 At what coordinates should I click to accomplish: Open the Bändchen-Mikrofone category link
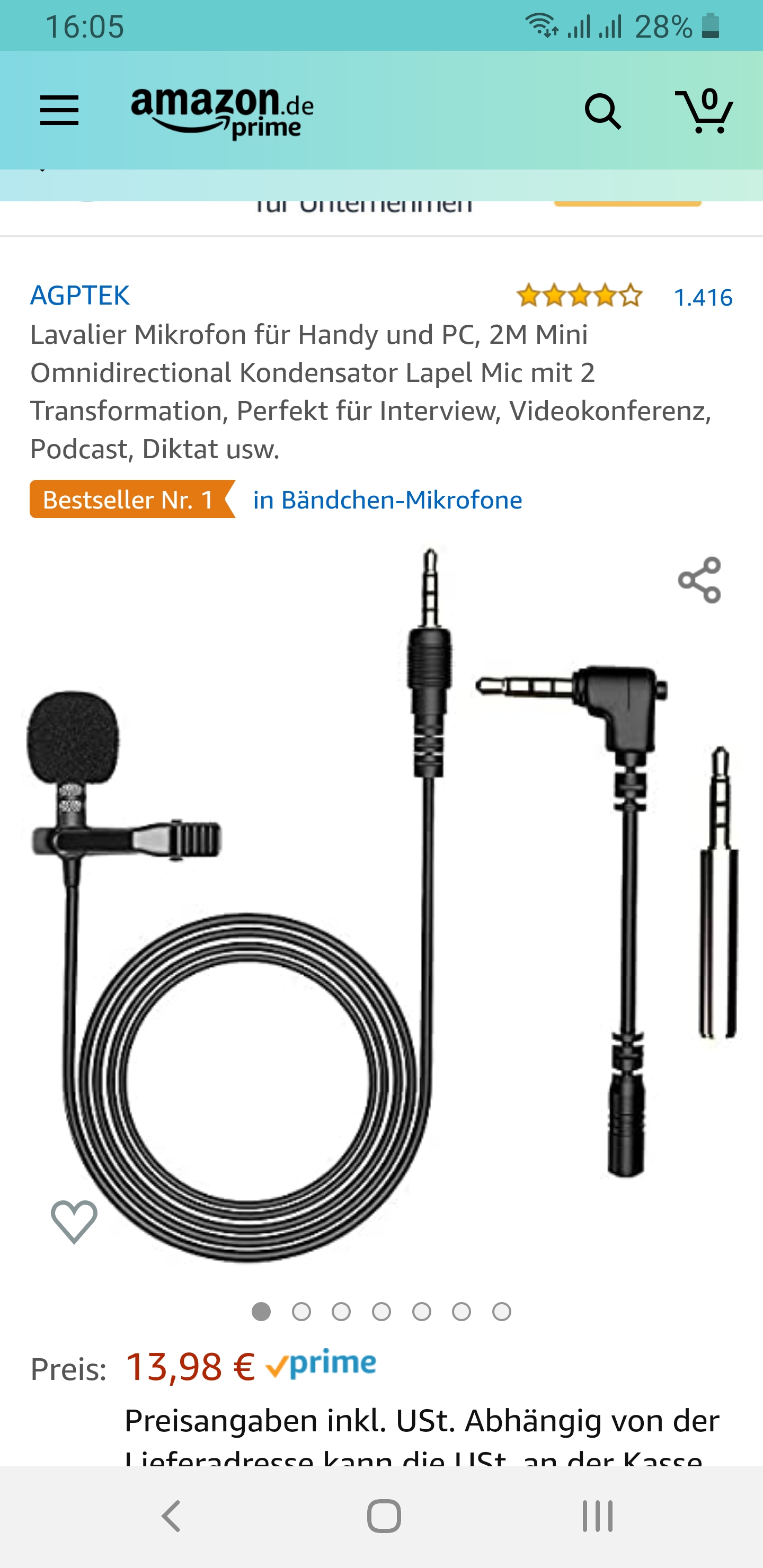[x=387, y=500]
